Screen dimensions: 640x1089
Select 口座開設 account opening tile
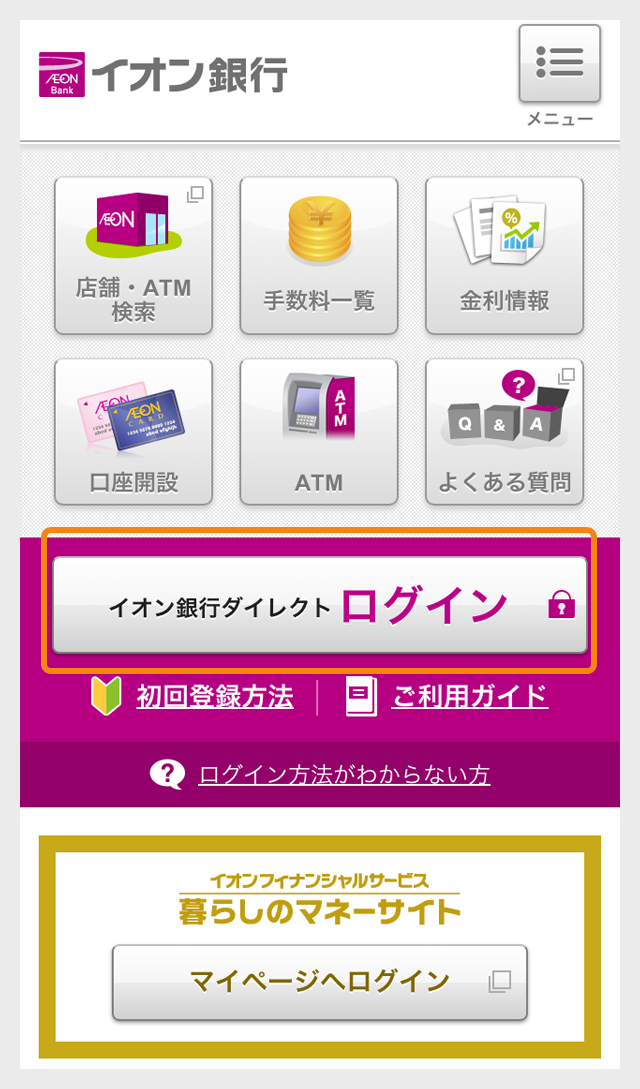click(133, 432)
